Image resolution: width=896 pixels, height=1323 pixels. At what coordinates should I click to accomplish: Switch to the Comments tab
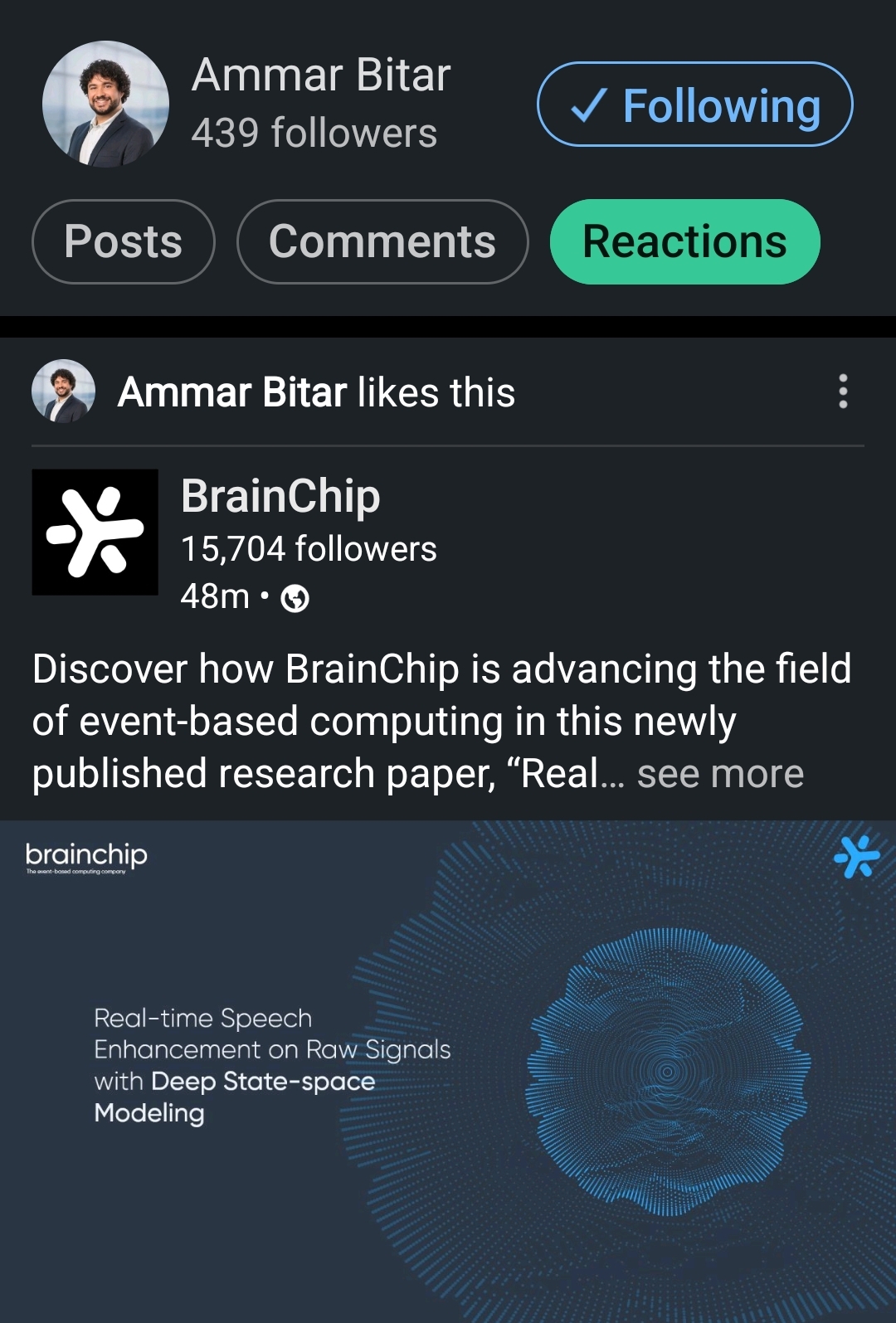click(x=382, y=242)
